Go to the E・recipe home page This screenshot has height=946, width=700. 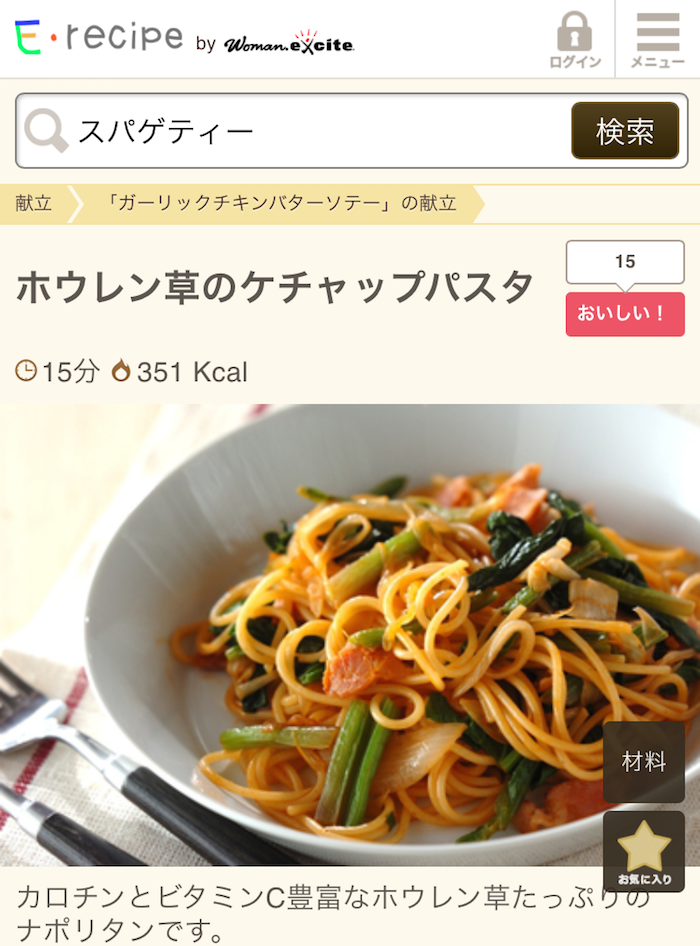99,38
